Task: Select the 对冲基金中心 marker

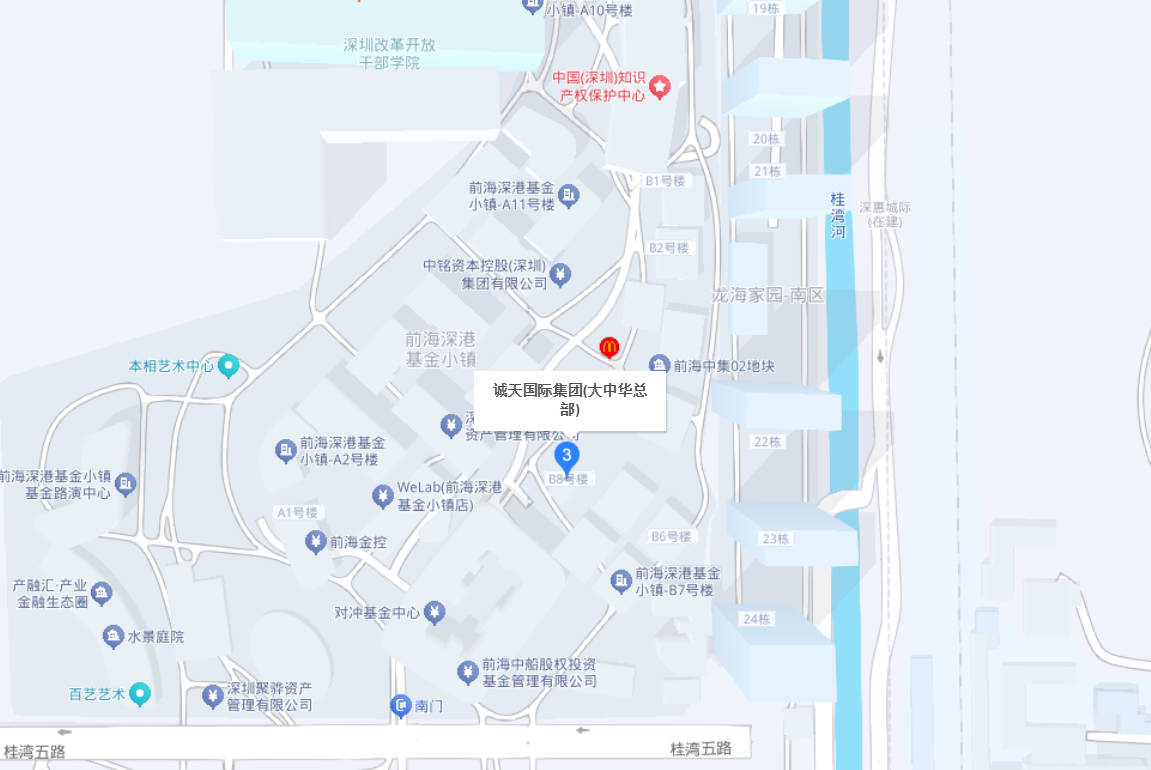Action: coord(434,612)
